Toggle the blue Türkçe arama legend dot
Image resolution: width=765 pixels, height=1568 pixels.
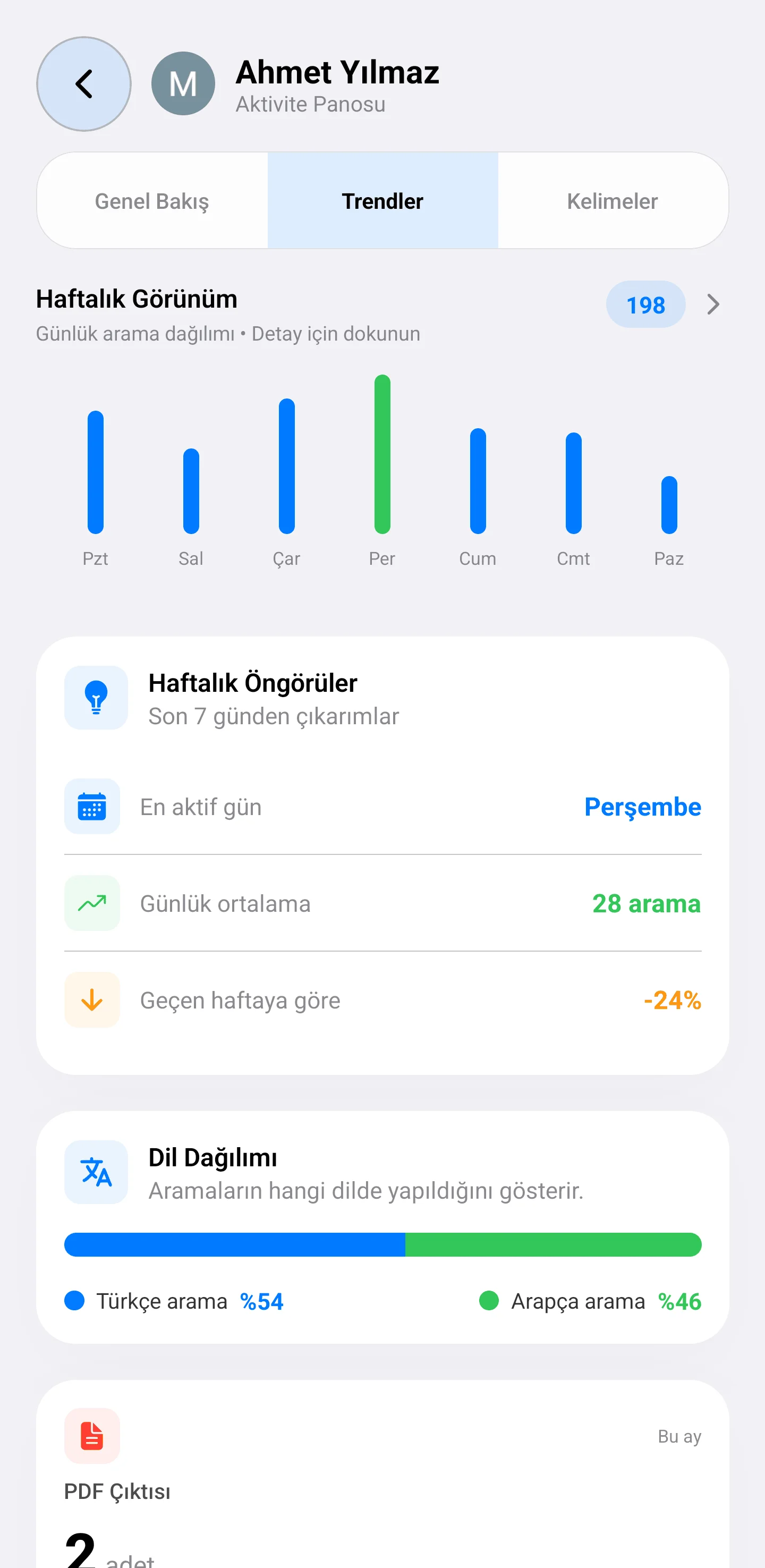tap(74, 1300)
